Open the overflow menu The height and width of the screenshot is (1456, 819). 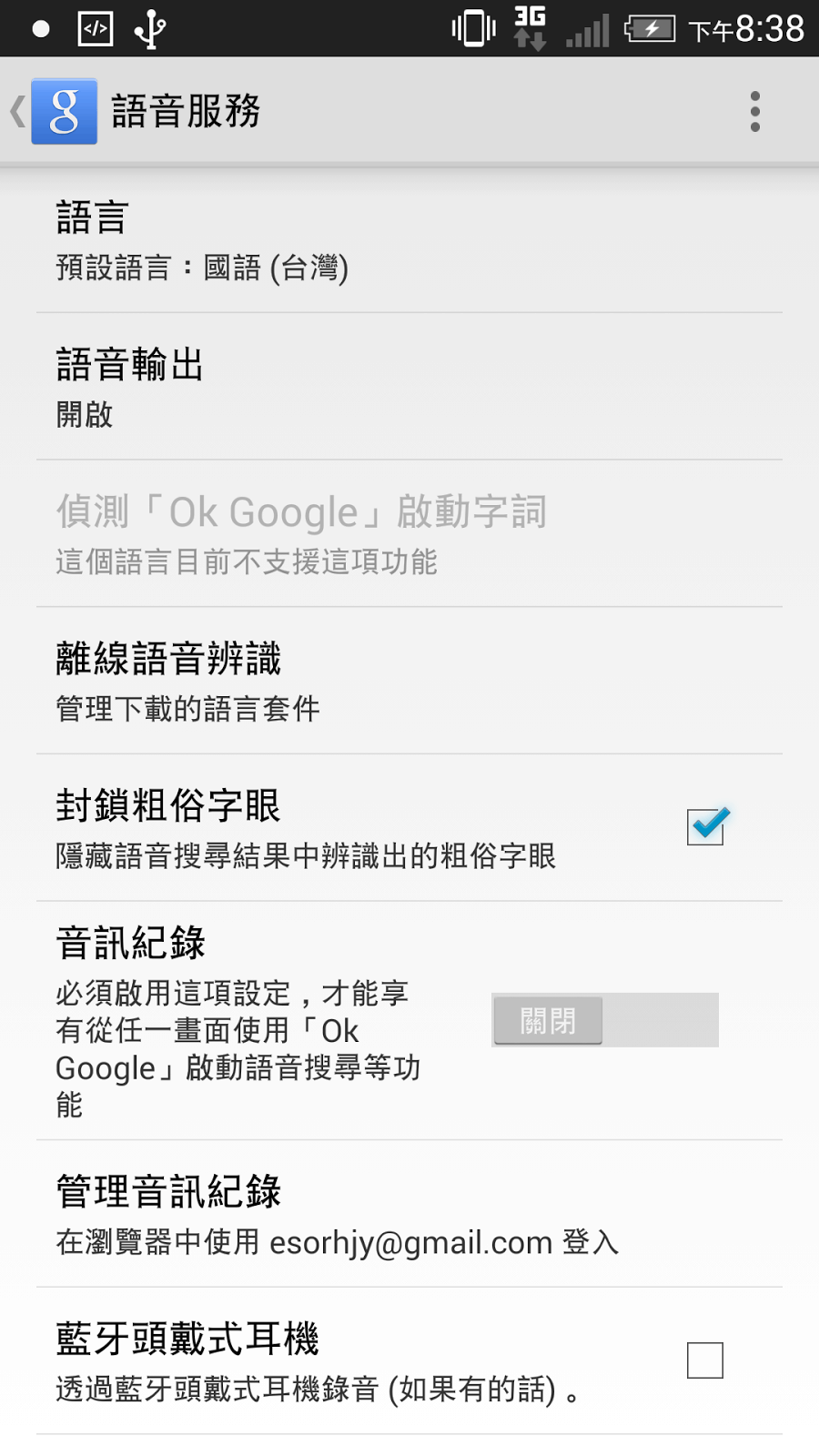point(754,112)
